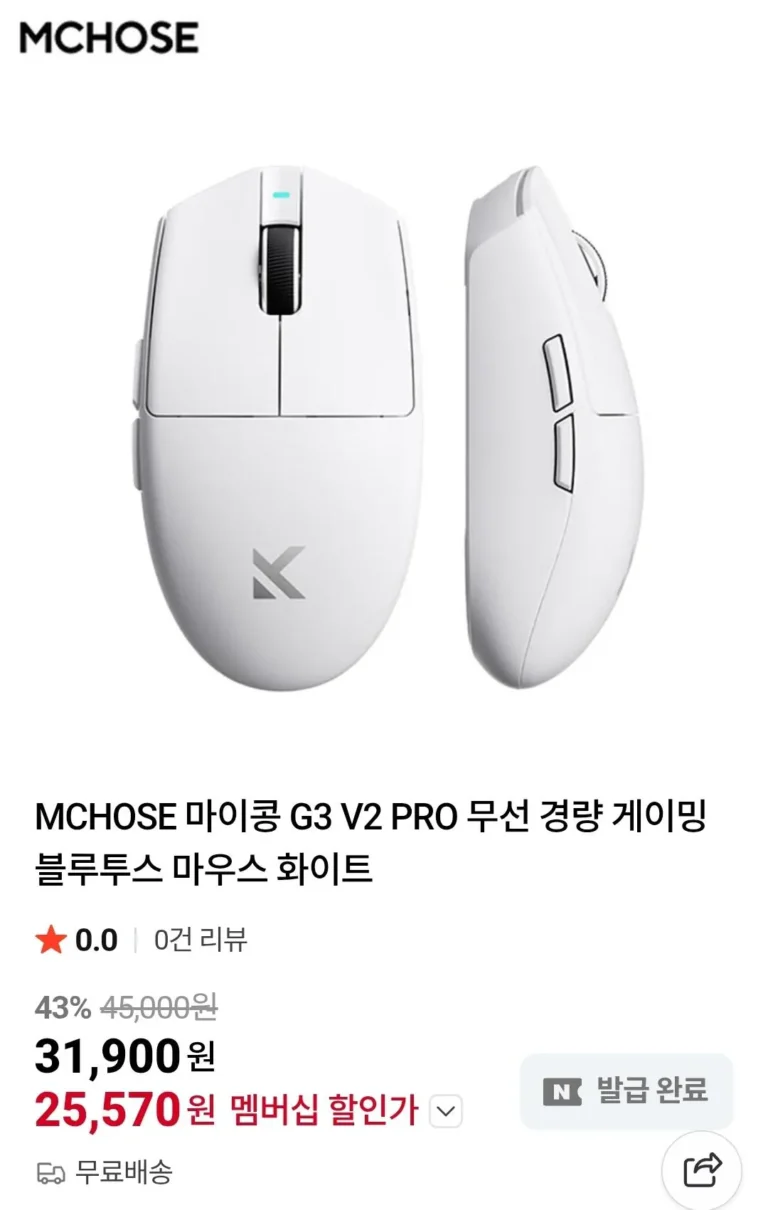Tap the share icon button

click(x=702, y=1169)
